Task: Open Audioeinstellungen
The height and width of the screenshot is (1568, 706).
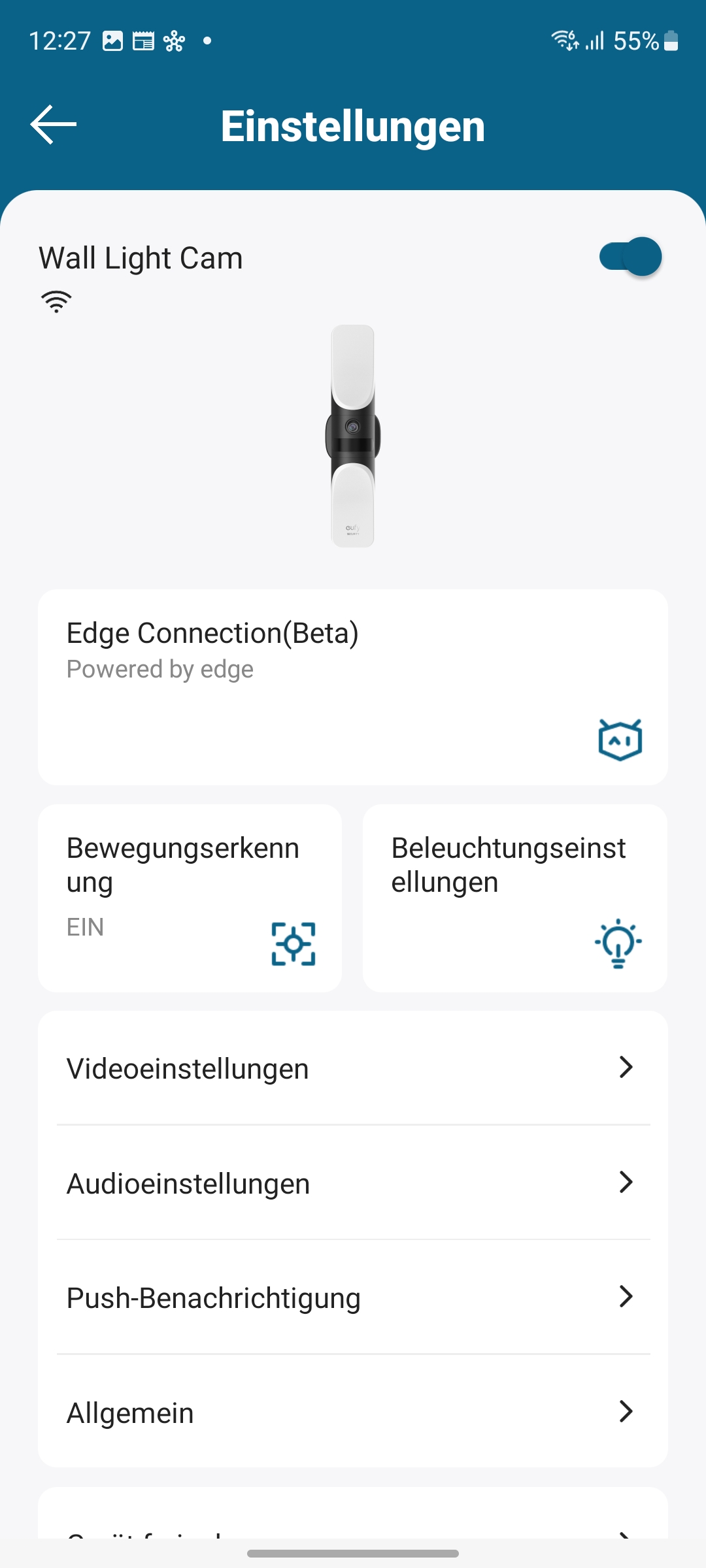Action: (x=353, y=1183)
